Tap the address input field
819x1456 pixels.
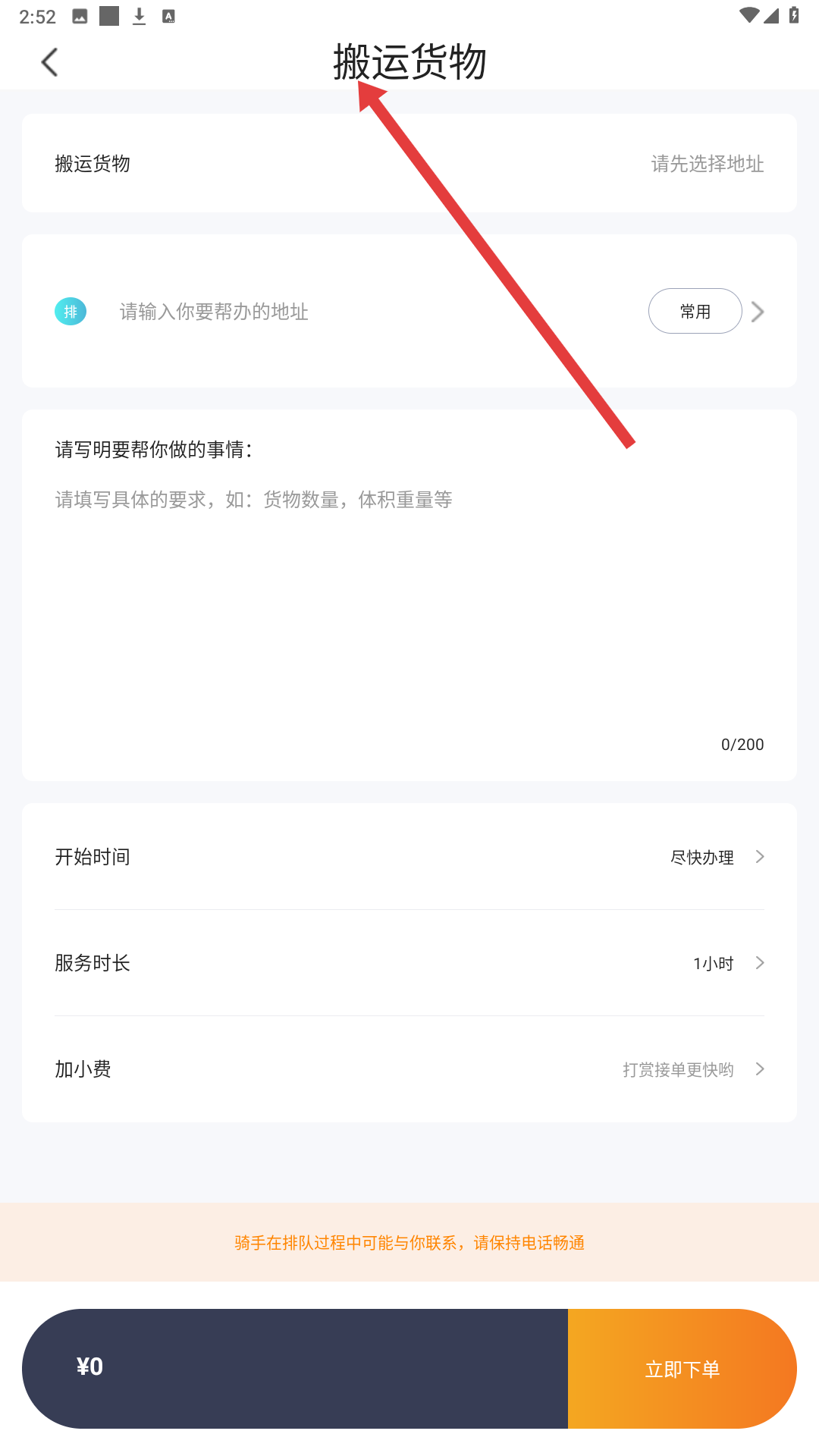(341, 312)
